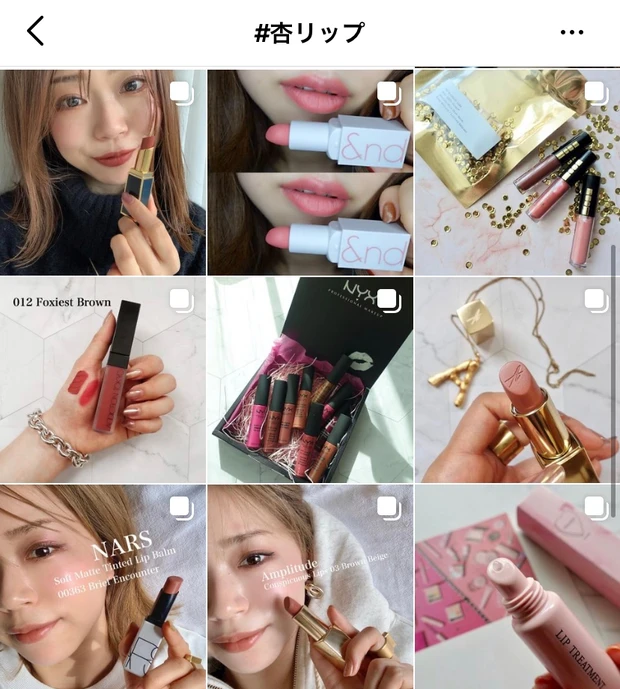Open the pink Lip Treatment tube post
The image size is (620, 689).
tap(516, 587)
